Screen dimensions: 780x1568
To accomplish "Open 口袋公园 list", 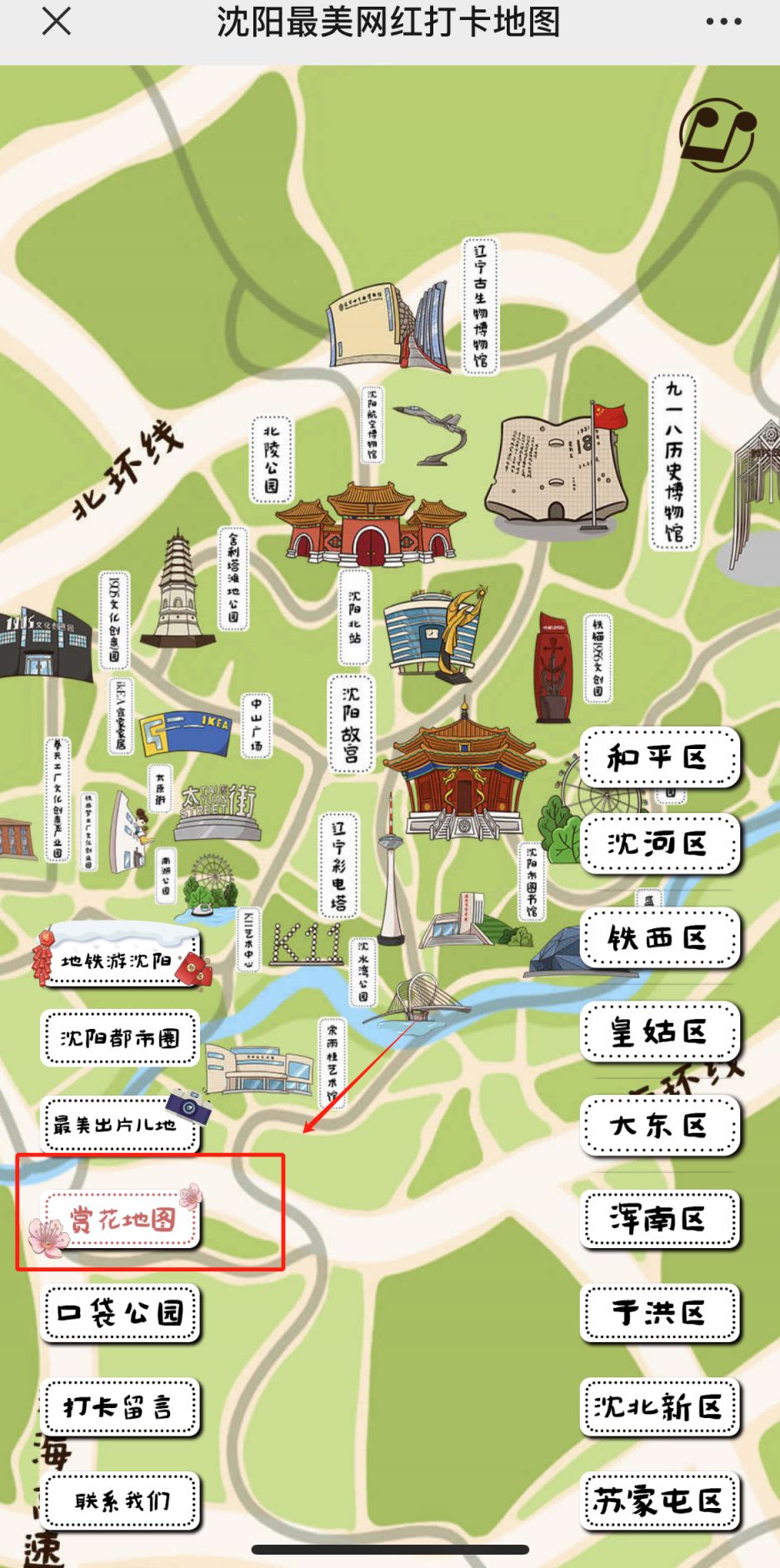I will 120,1313.
